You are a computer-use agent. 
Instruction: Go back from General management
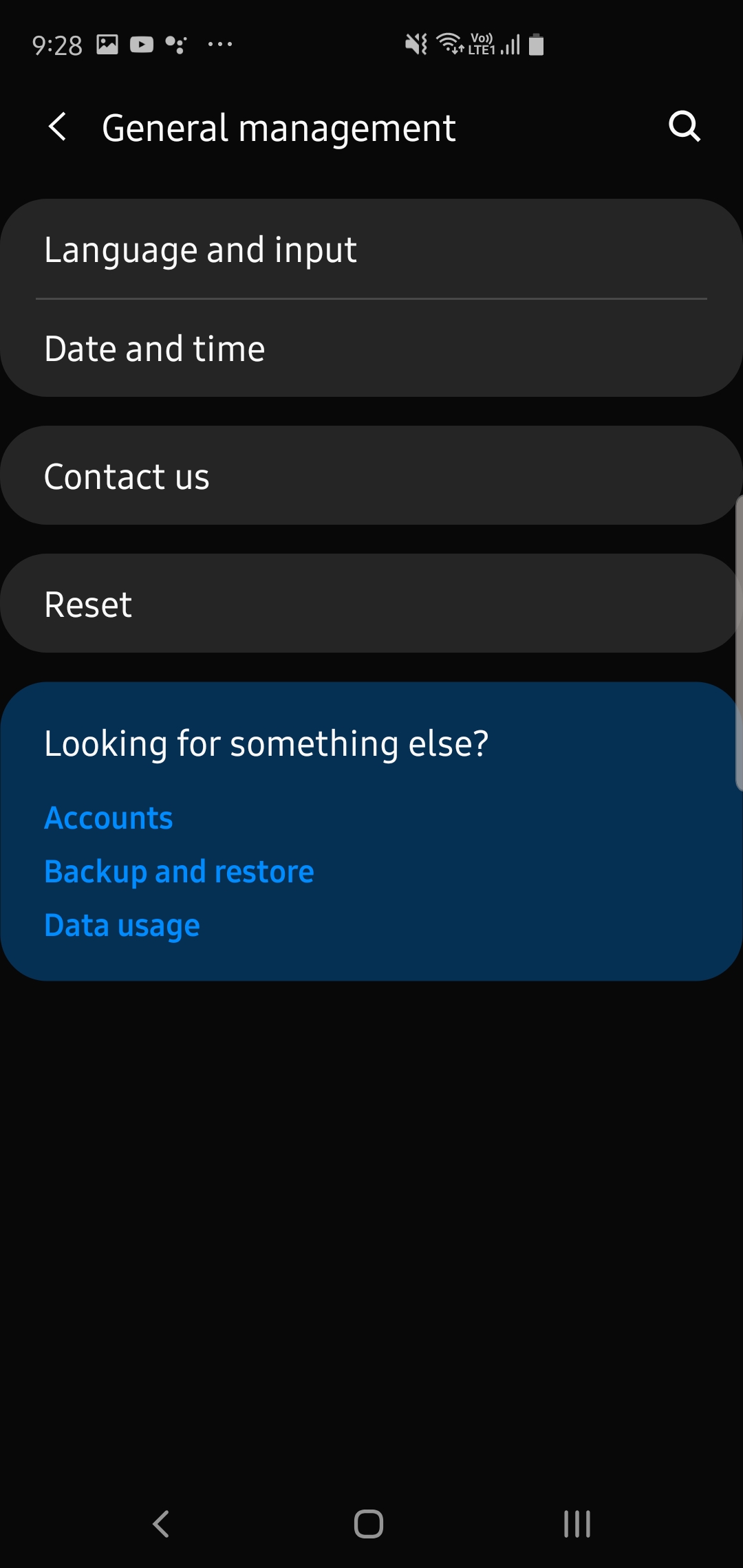point(58,127)
